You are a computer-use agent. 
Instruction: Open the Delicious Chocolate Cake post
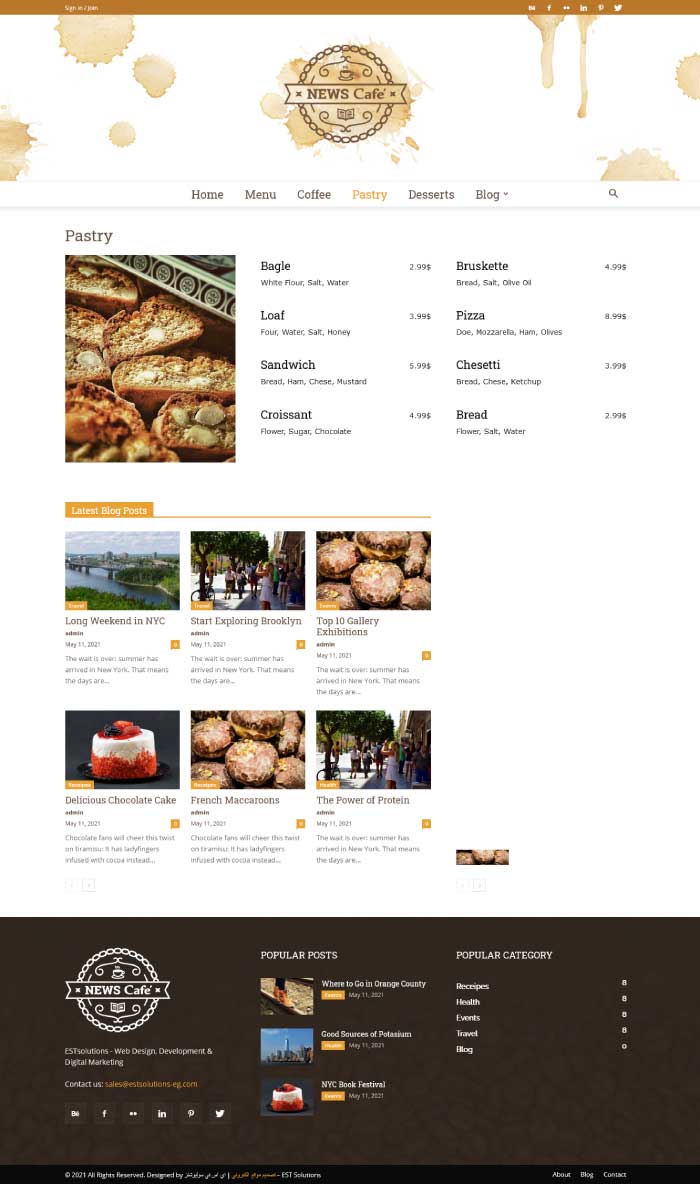point(121,800)
